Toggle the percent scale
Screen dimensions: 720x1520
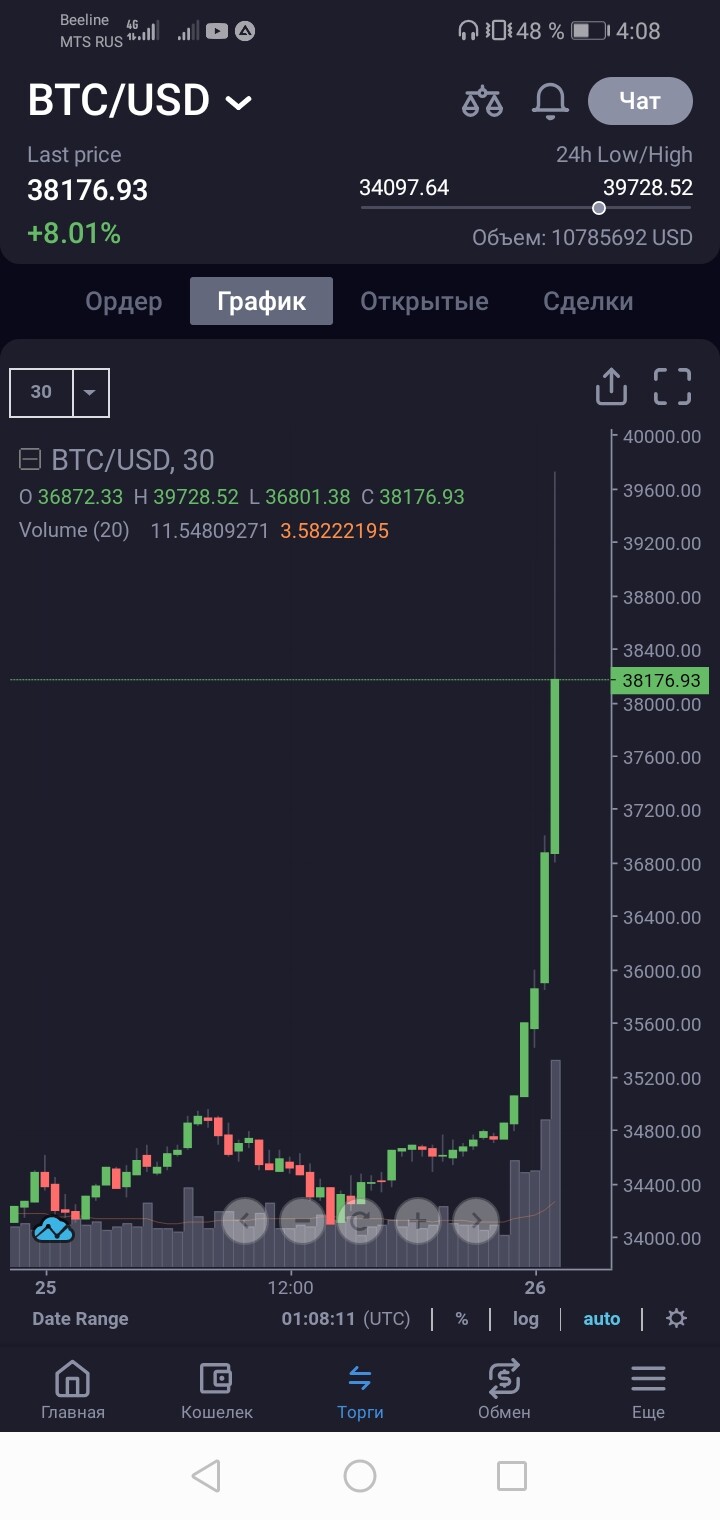pos(461,1318)
